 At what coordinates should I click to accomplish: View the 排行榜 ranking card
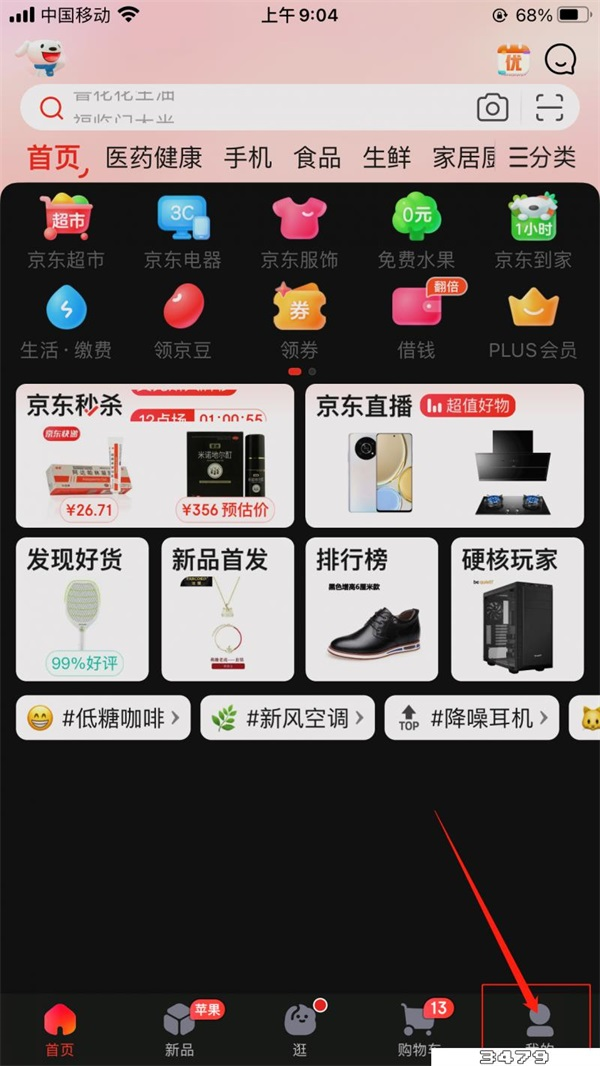point(371,609)
